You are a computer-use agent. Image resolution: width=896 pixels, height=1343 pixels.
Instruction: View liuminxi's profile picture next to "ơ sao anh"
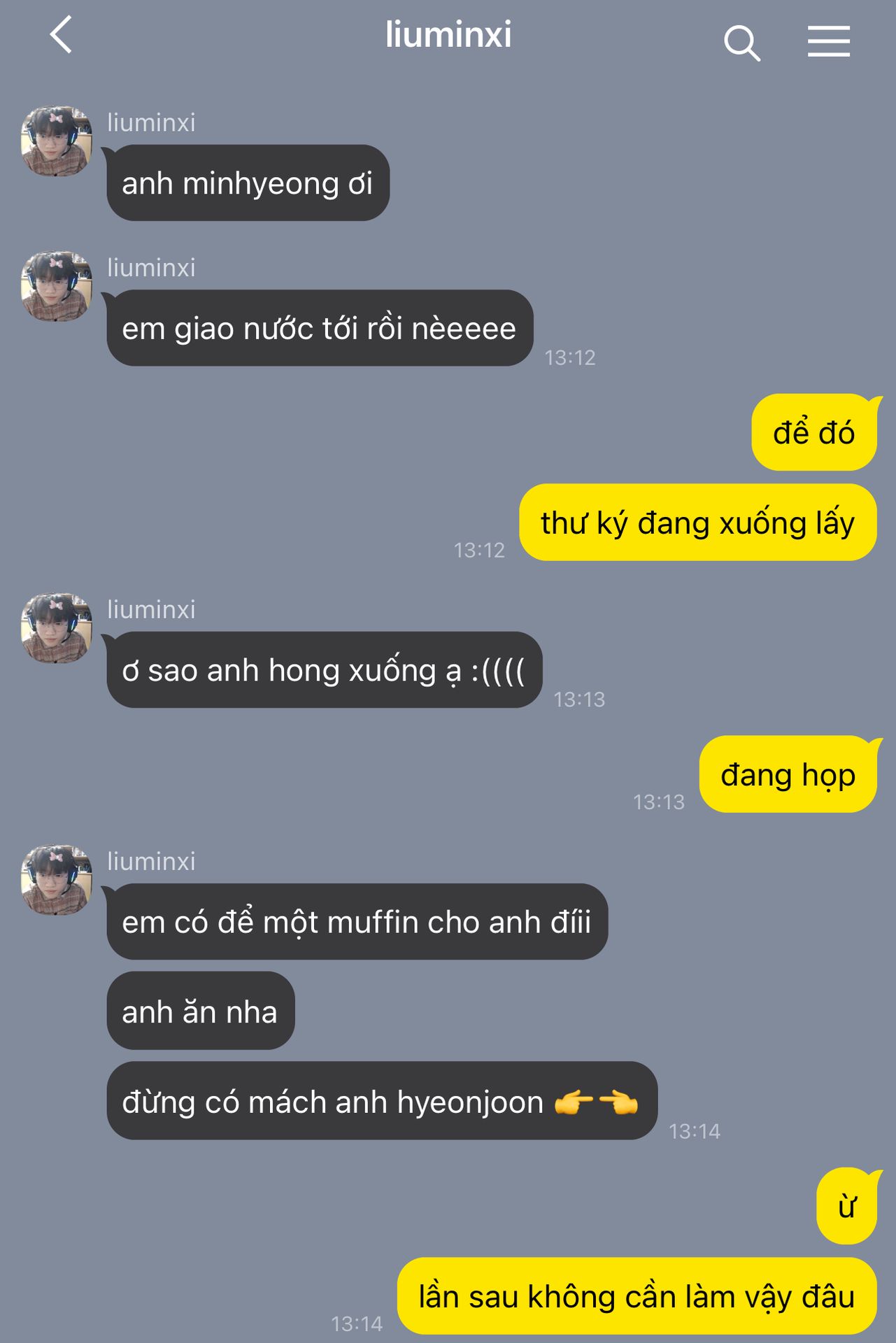click(57, 628)
